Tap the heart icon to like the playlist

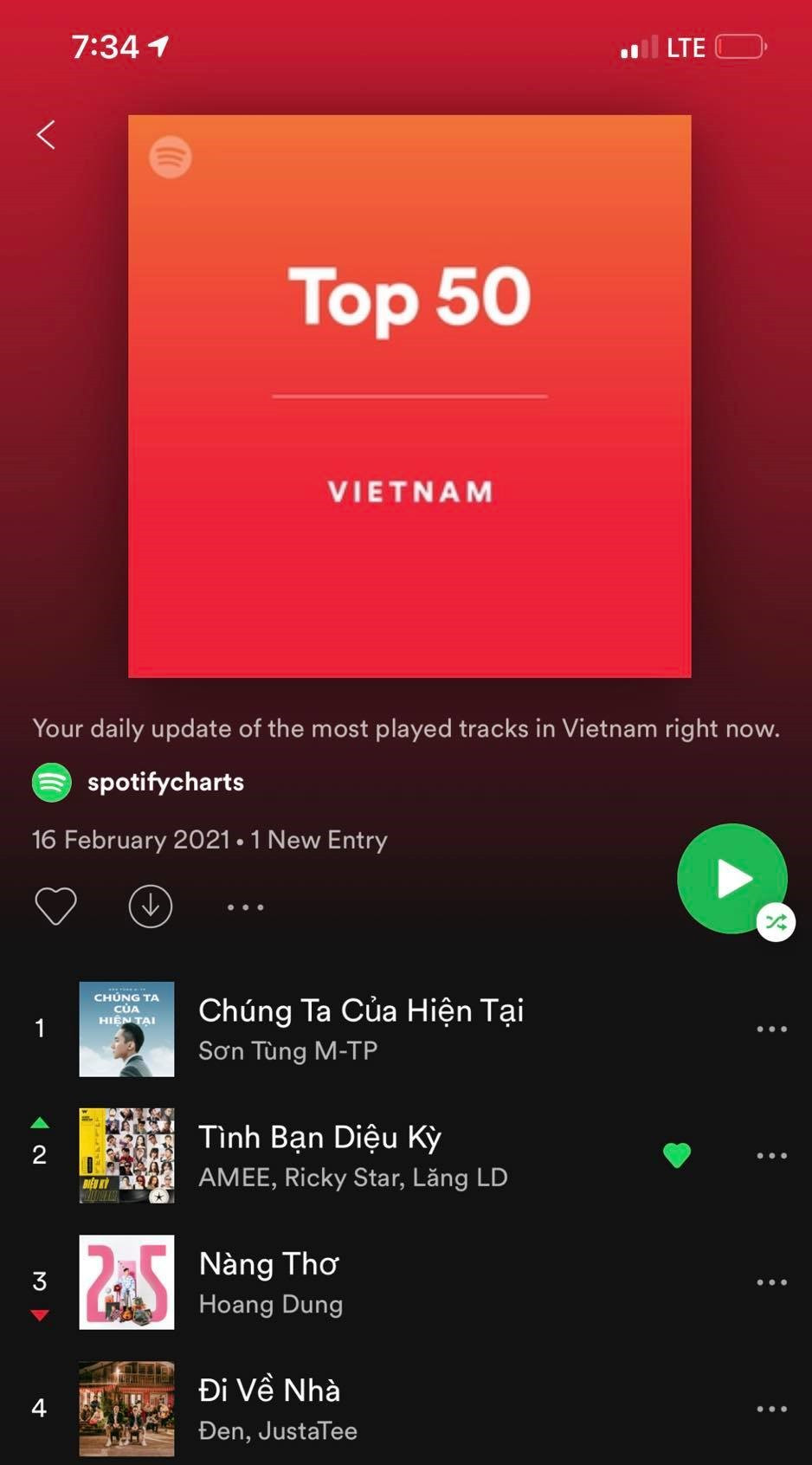[x=55, y=906]
